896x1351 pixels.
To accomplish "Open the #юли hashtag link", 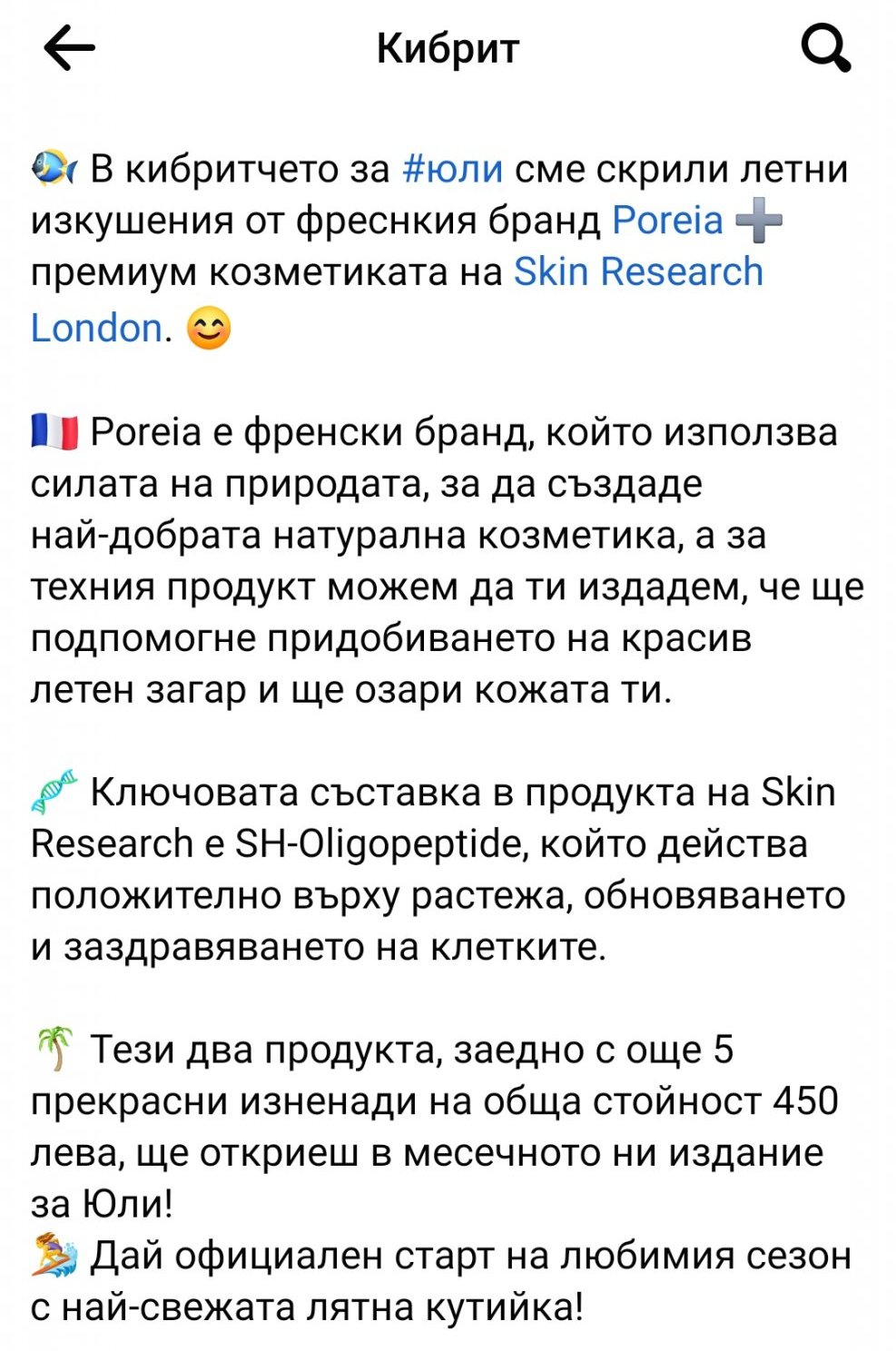I will click(451, 169).
